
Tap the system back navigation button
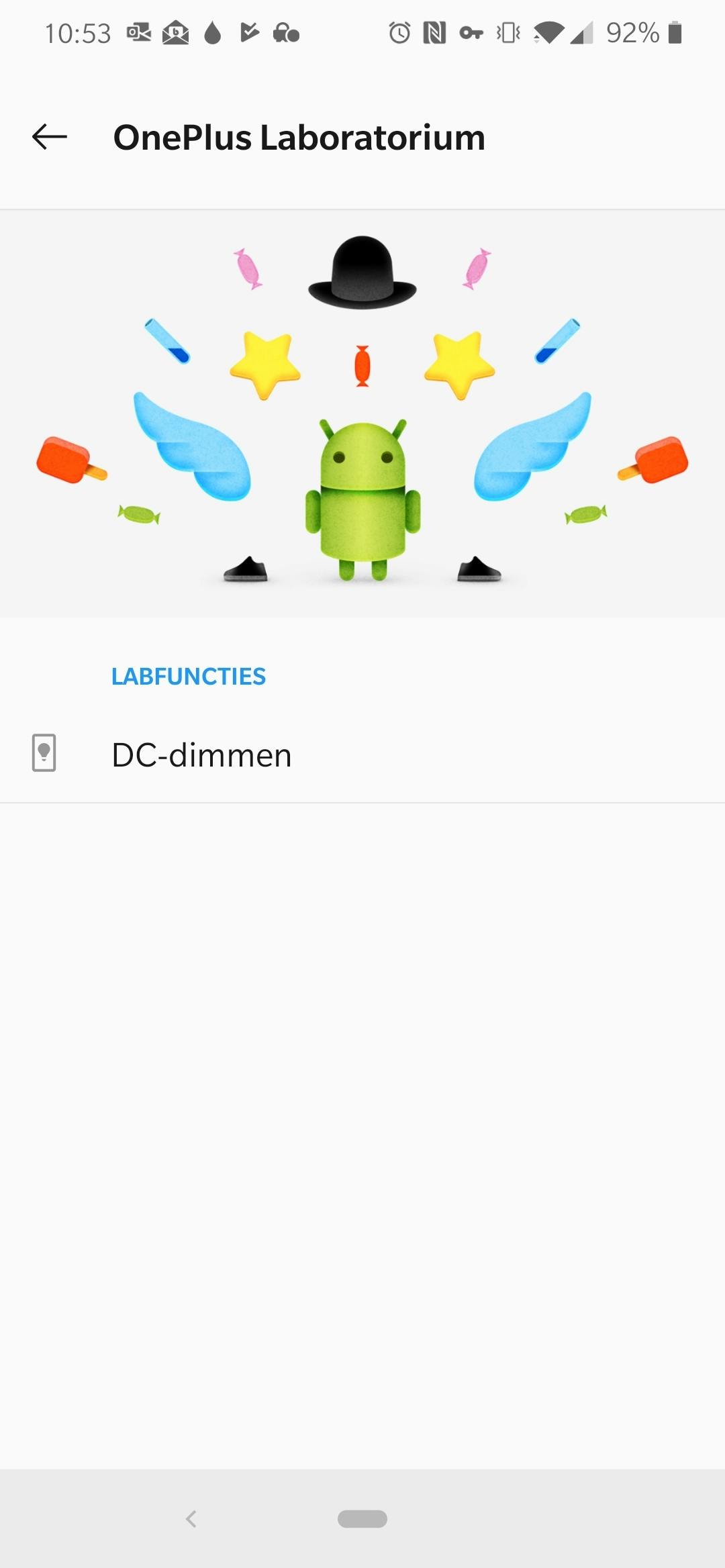[191, 1518]
